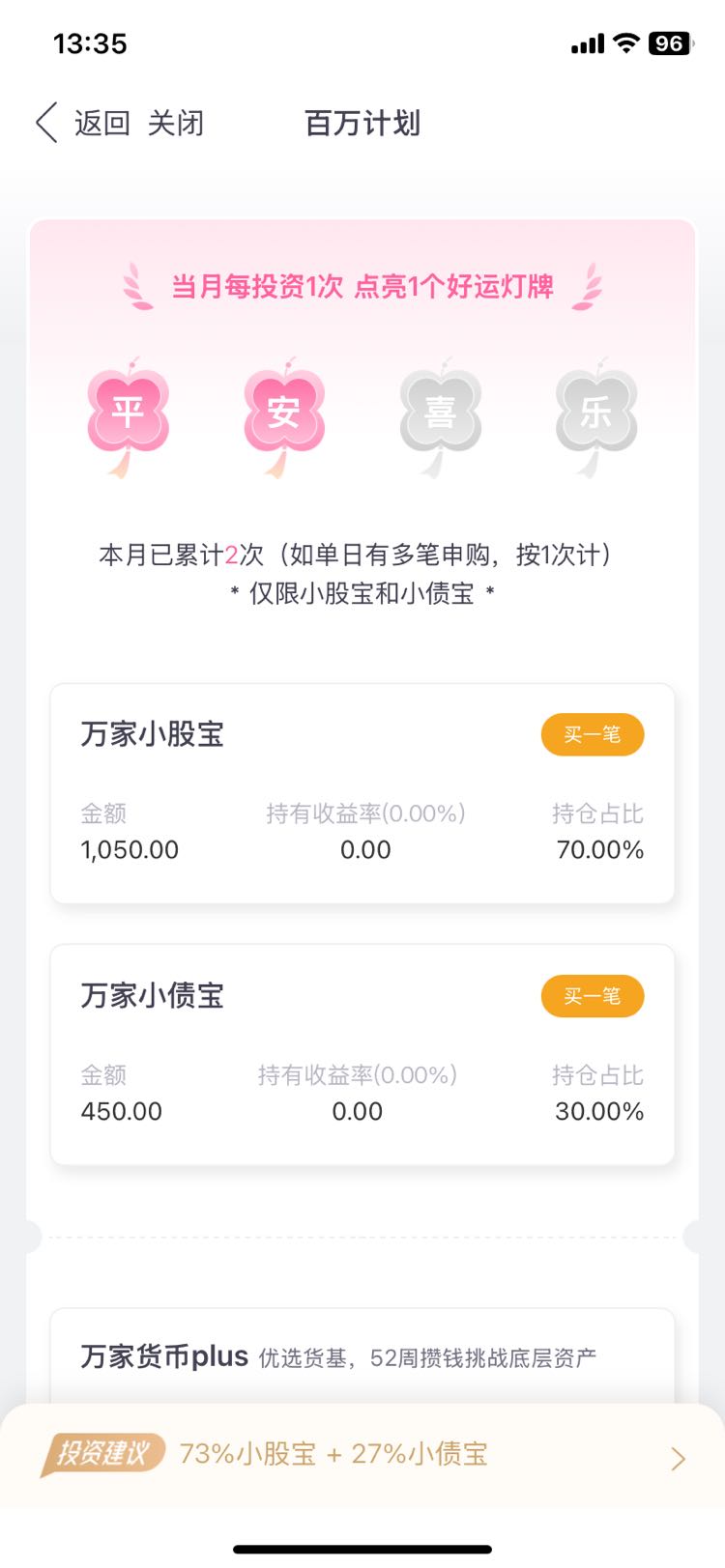The height and width of the screenshot is (1568, 725).
Task: Open the 万家货币plus card
Action: click(362, 1356)
